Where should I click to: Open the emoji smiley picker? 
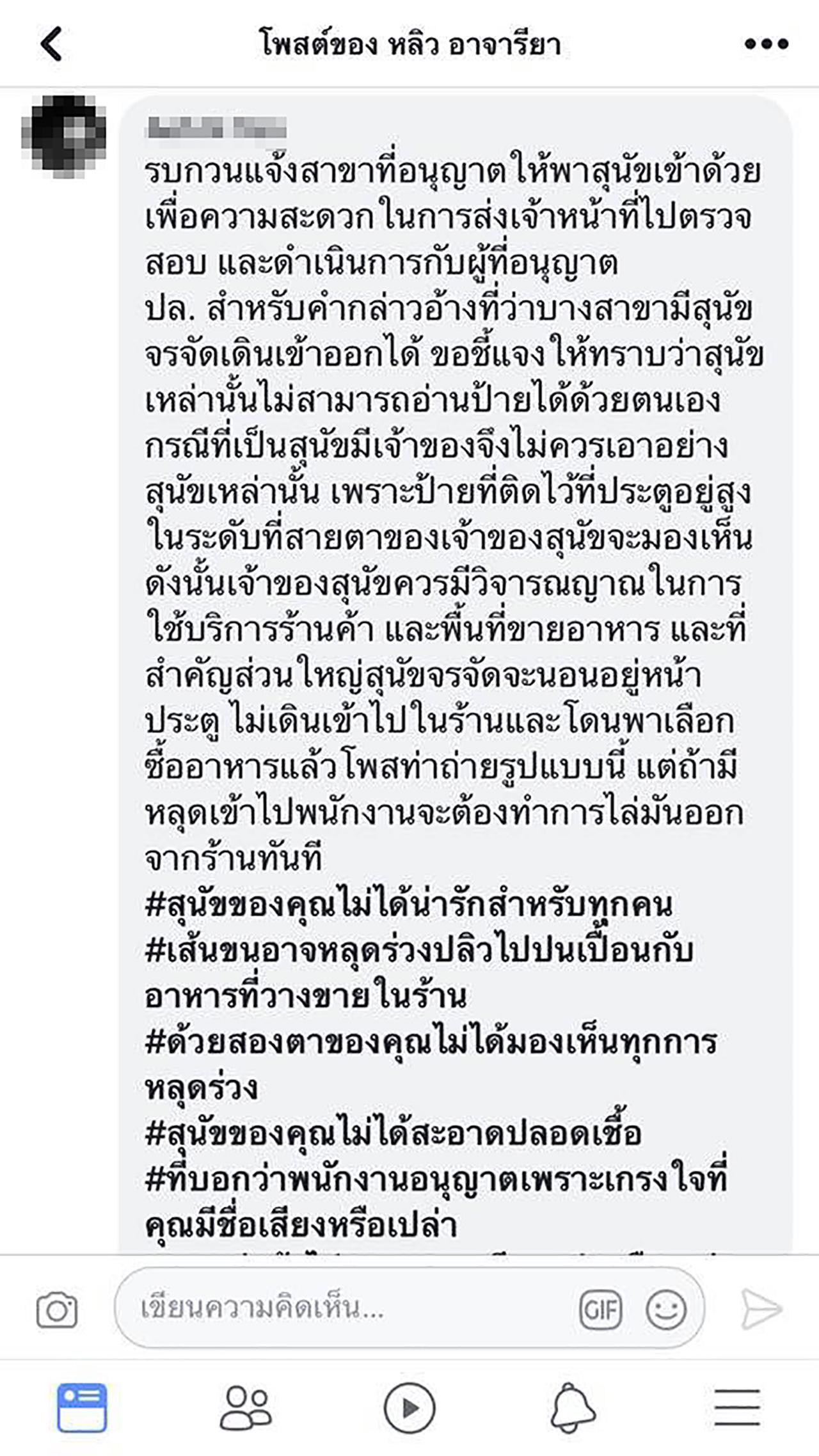coord(666,1309)
